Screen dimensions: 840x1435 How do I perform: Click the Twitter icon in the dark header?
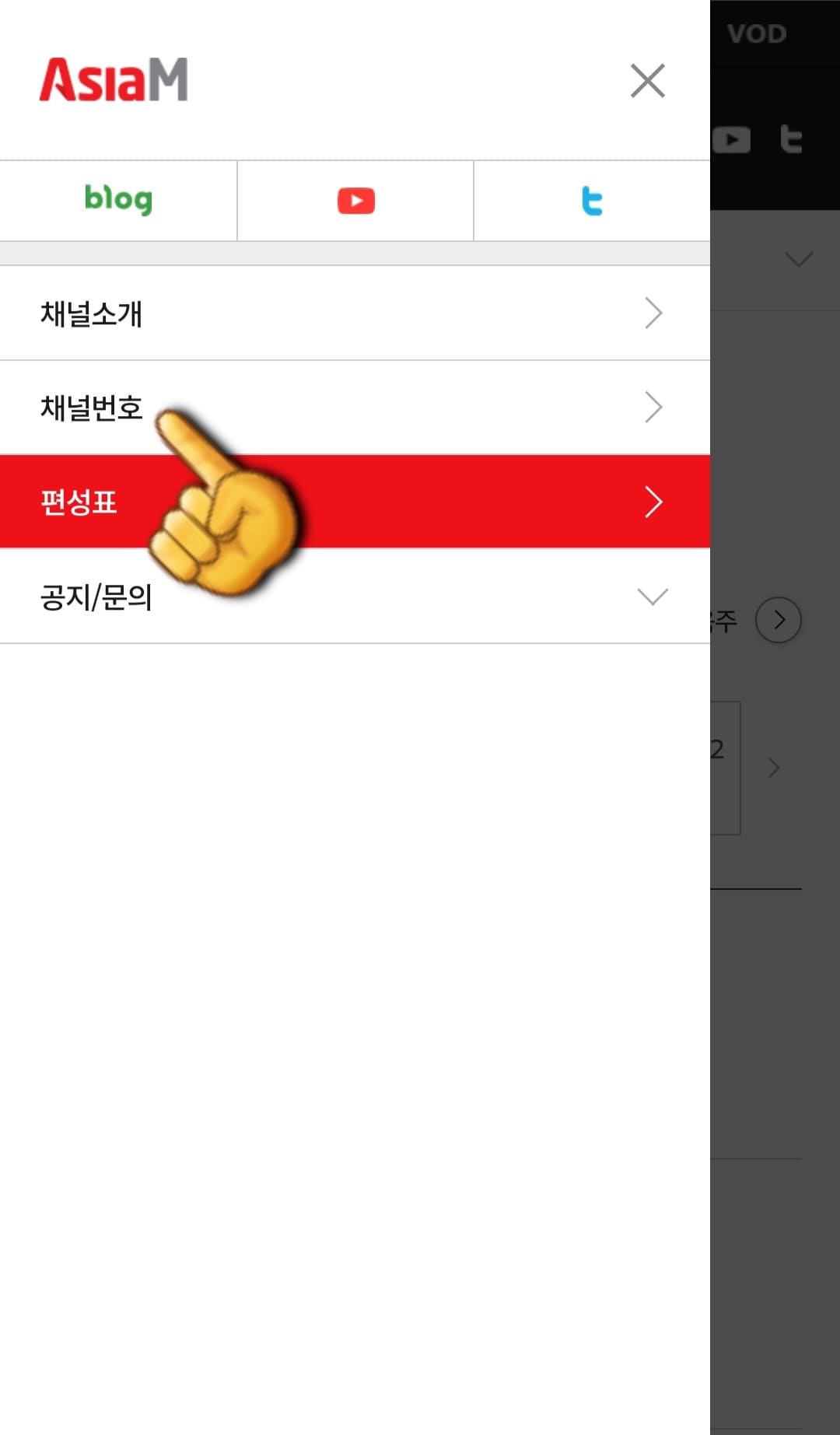(792, 139)
